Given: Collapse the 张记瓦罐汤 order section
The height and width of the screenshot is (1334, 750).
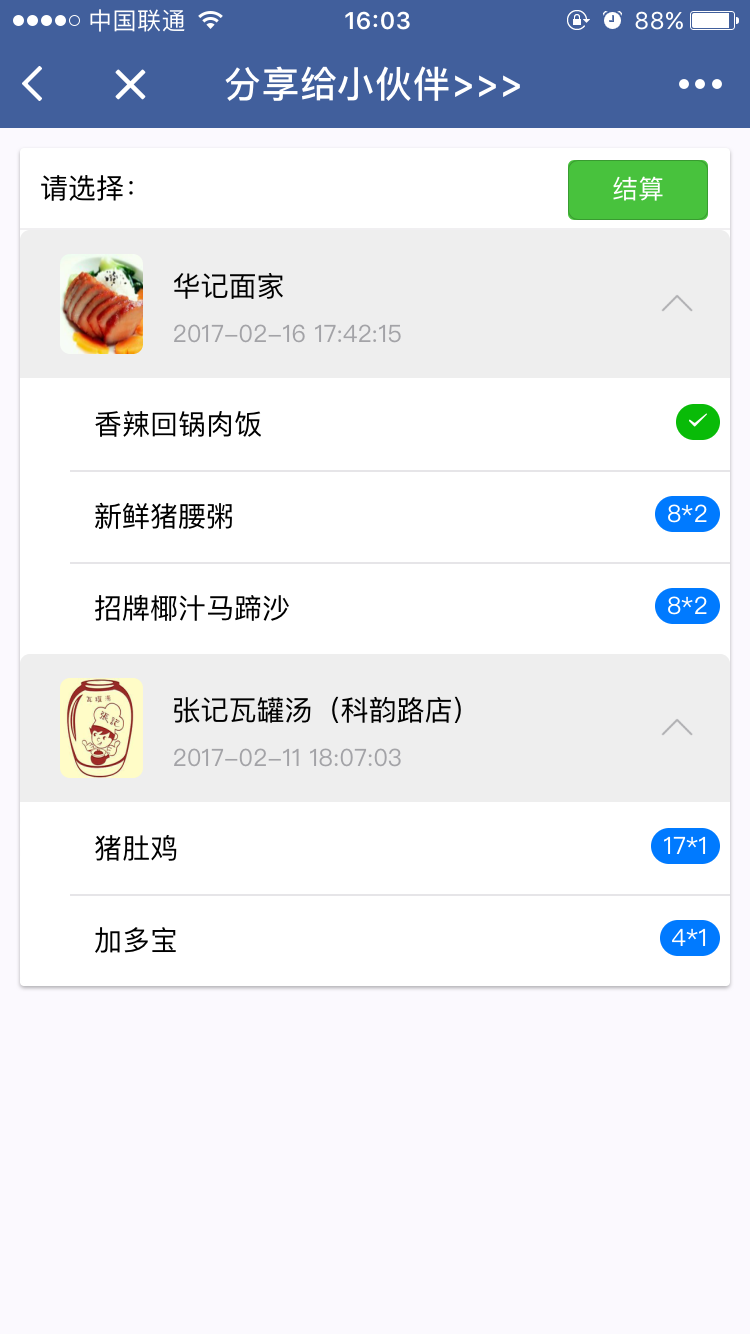Looking at the screenshot, I should (676, 727).
